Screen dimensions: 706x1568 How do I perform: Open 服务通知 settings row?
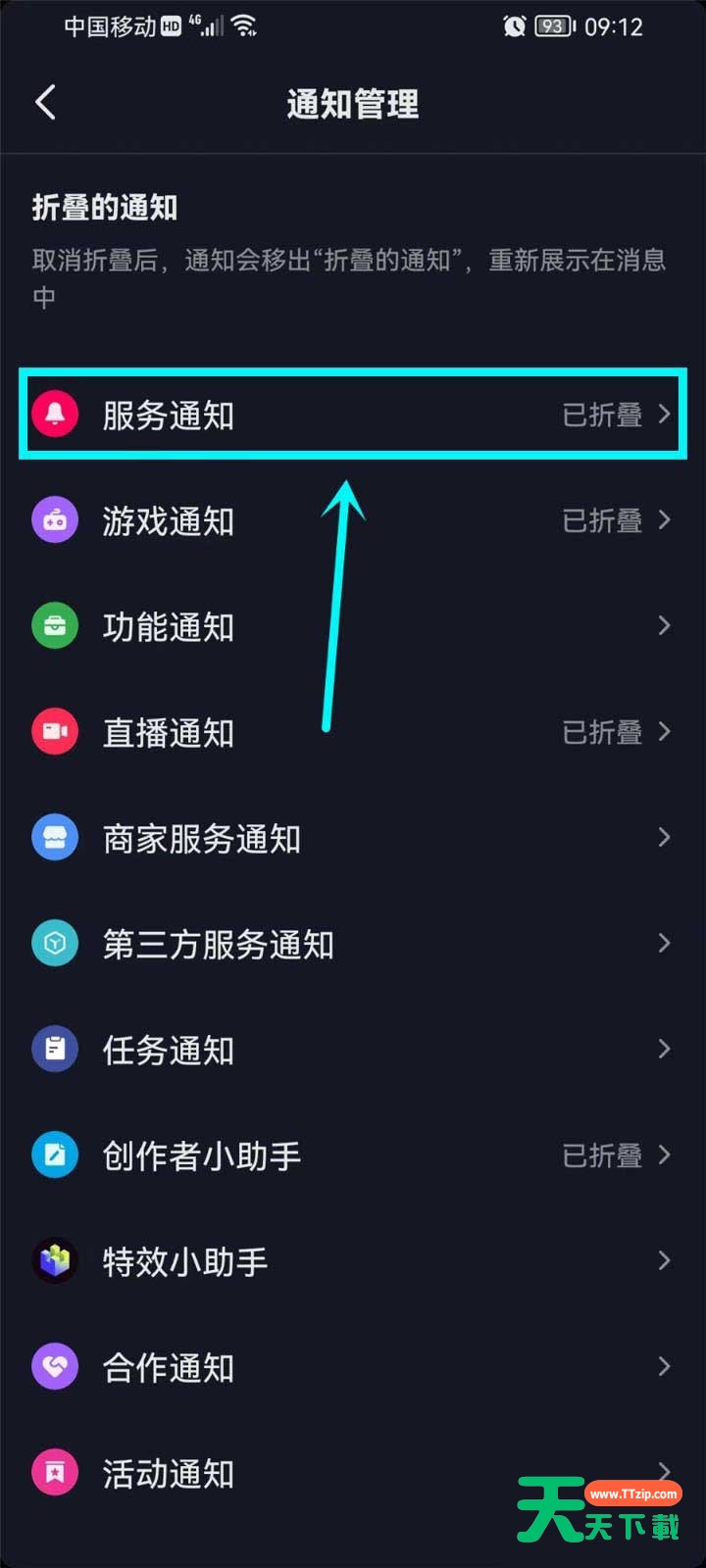tap(353, 415)
